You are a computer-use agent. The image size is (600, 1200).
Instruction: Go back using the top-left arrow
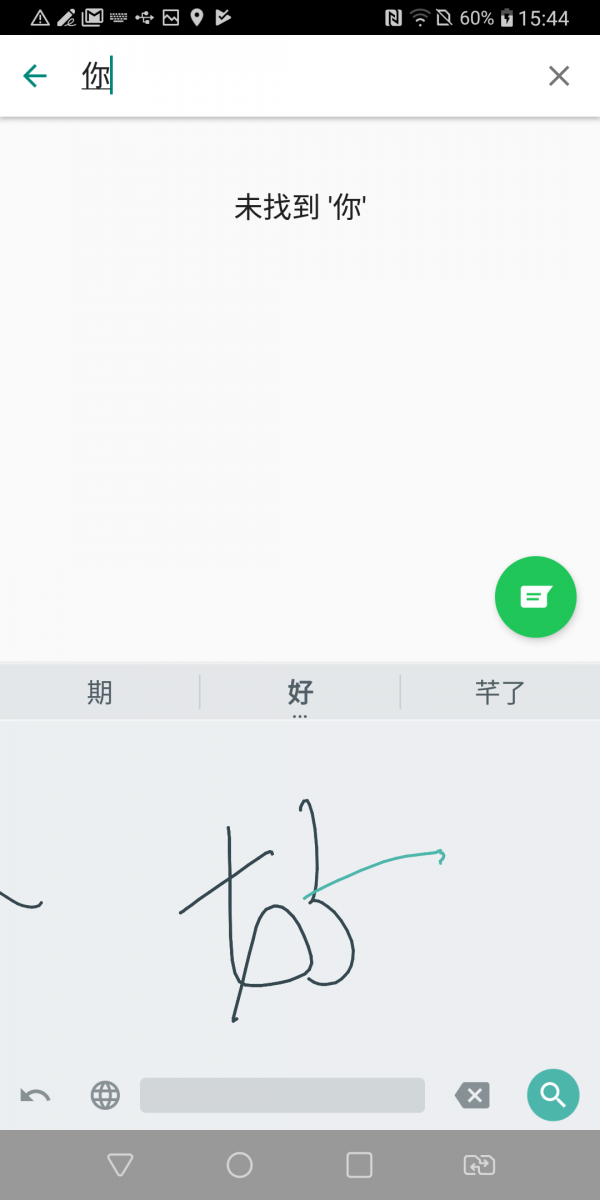pyautogui.click(x=35, y=76)
